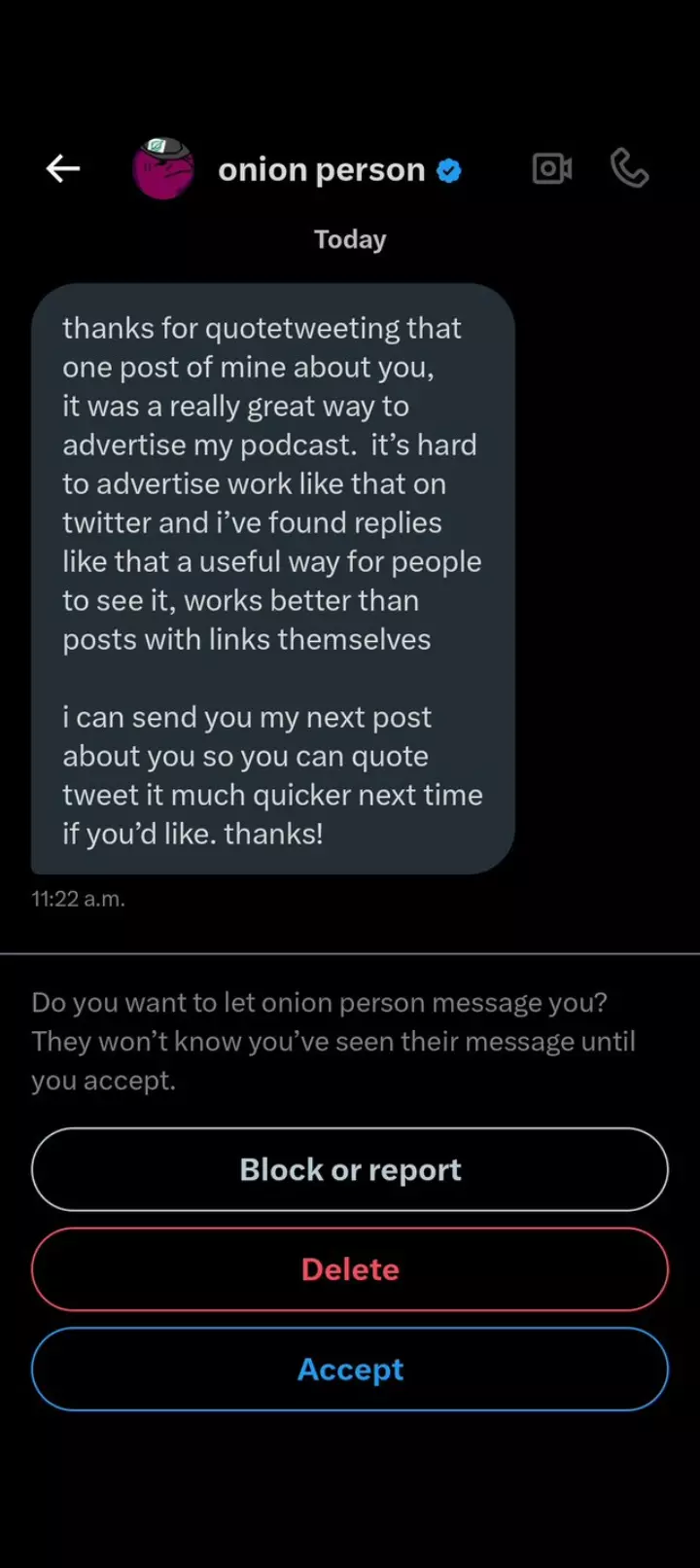700x1568 pixels.
Task: Start a video call with onion person
Action: pos(552,169)
